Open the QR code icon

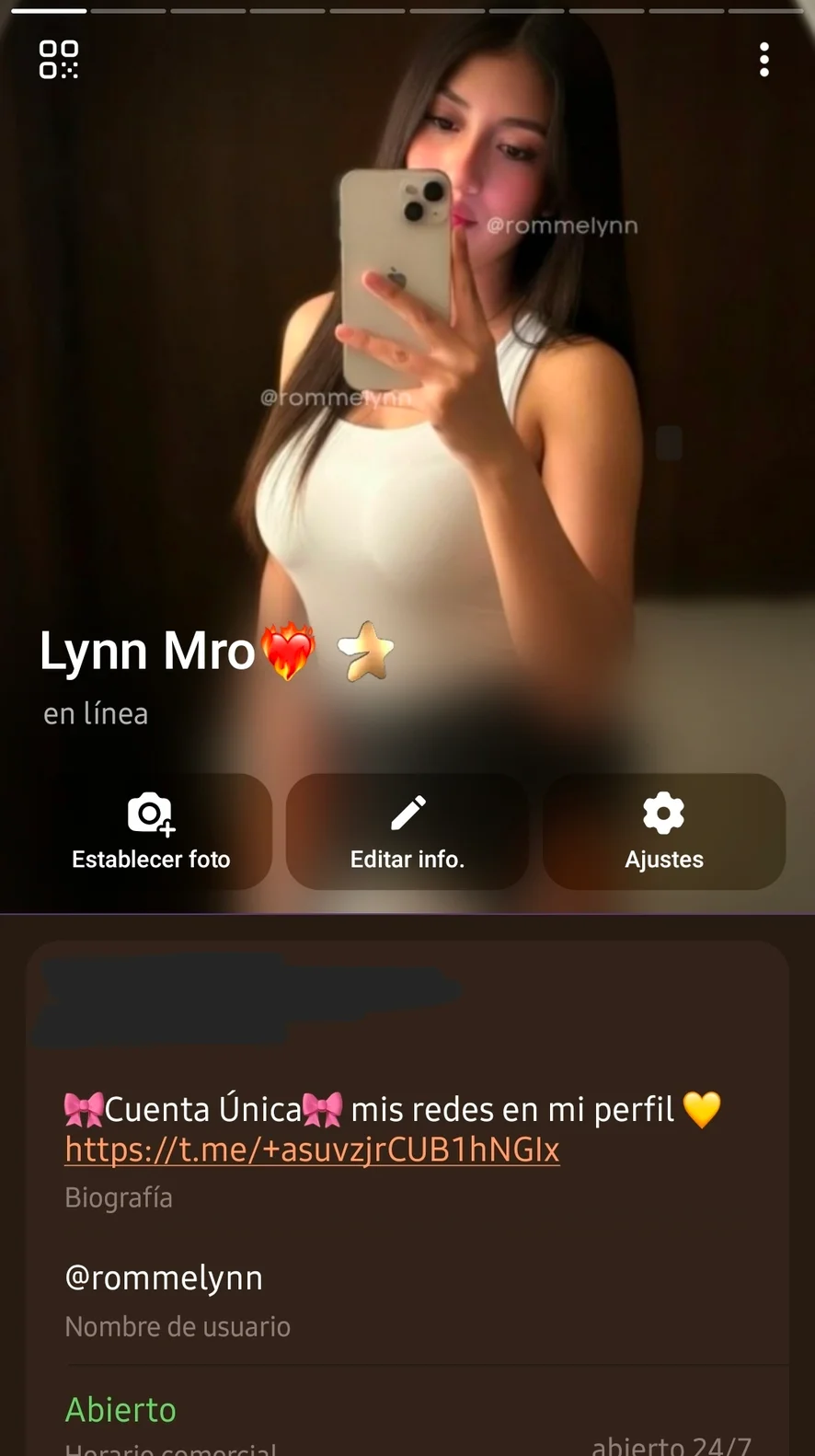[59, 60]
